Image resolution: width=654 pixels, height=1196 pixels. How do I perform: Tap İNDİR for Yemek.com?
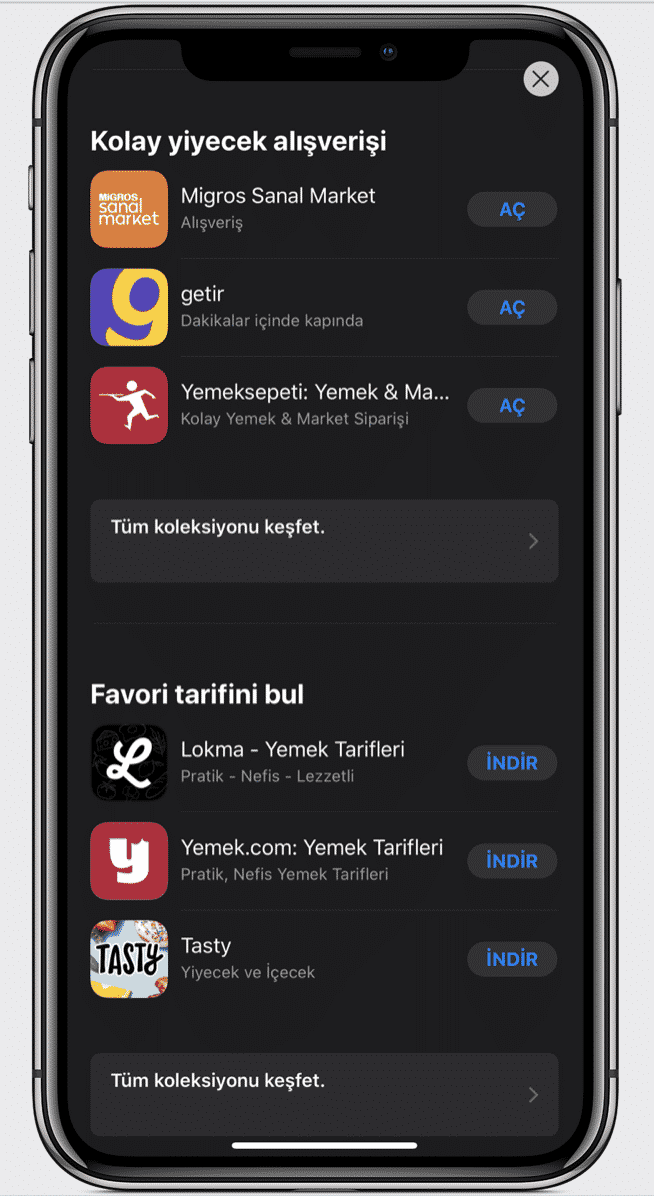pyautogui.click(x=512, y=861)
